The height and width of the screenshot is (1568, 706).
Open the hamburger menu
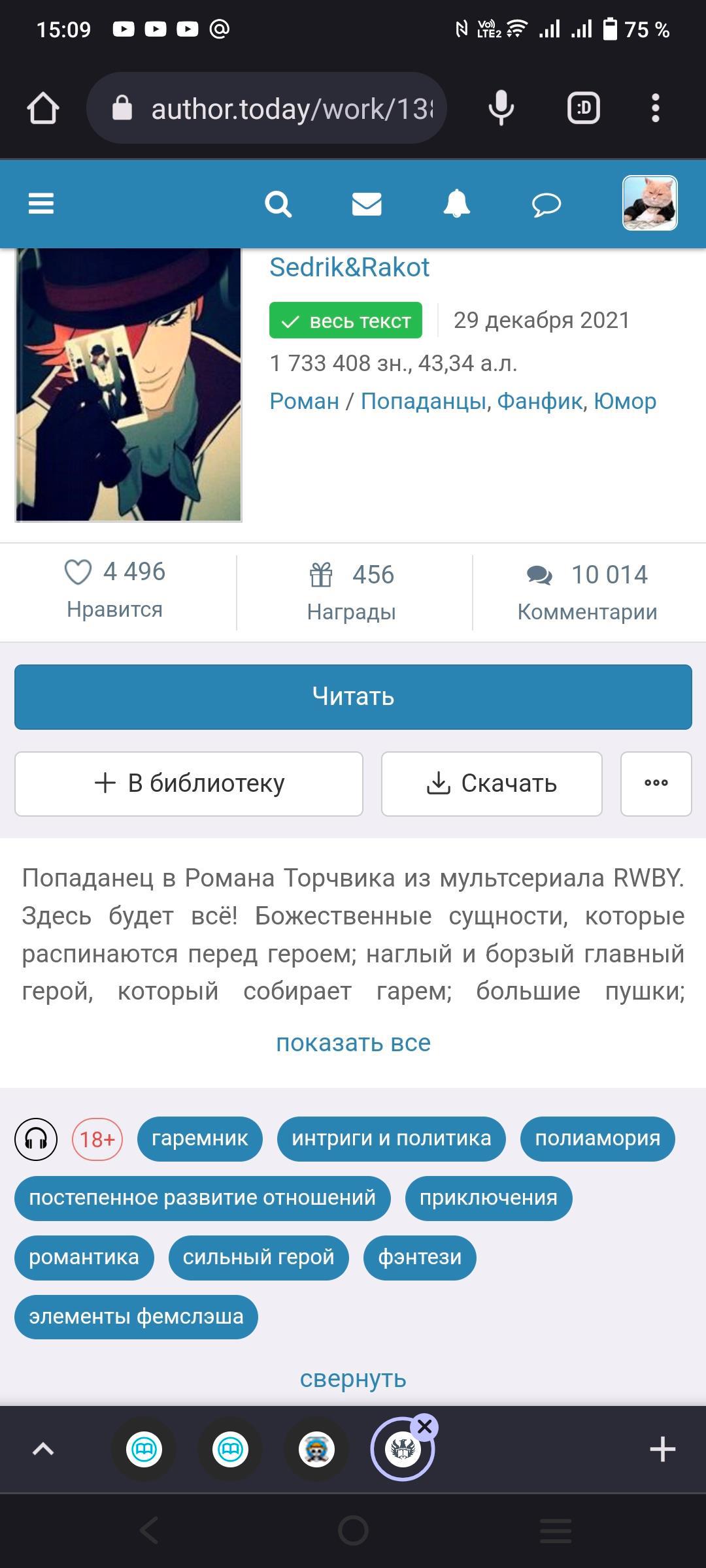41,203
